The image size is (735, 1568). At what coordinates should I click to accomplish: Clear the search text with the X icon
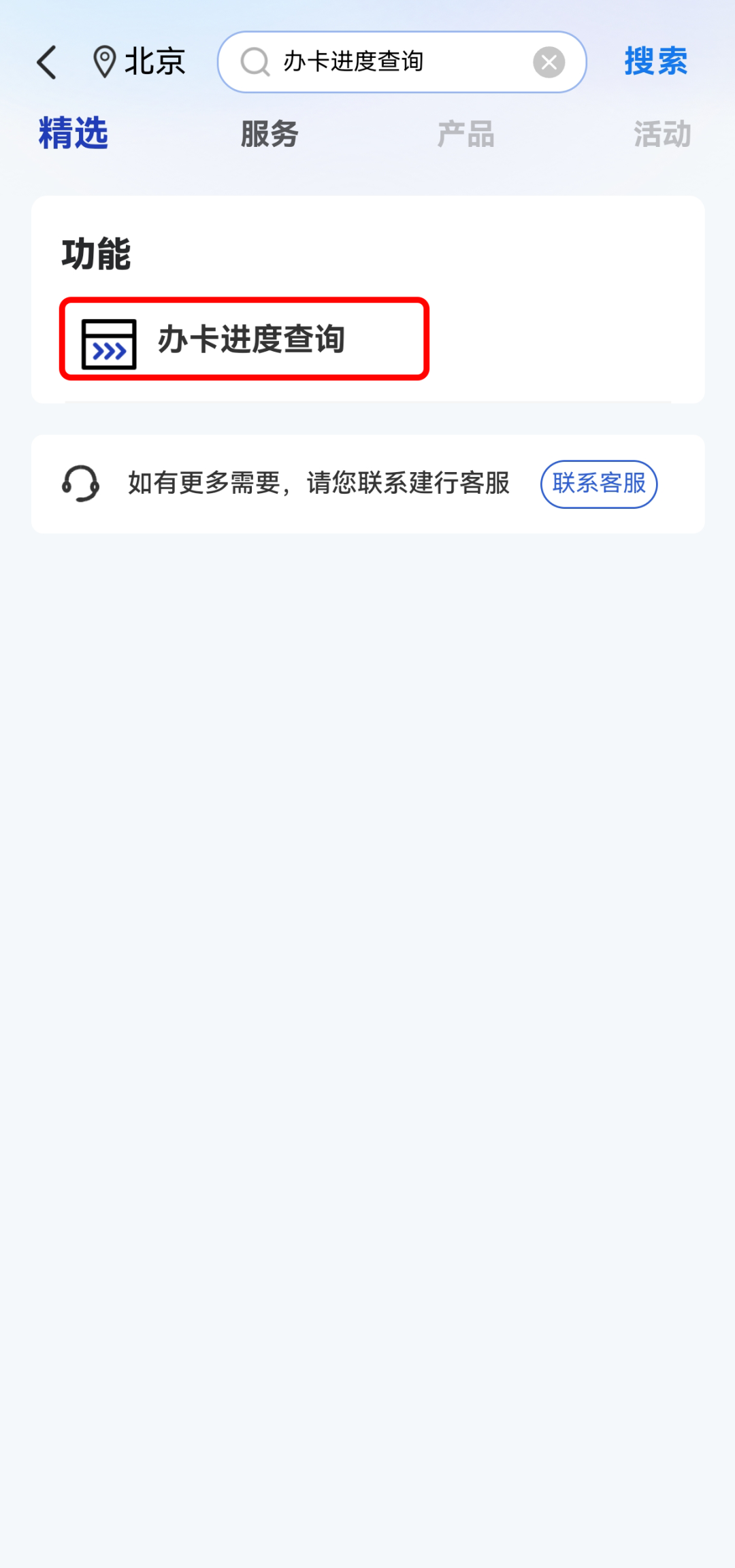click(x=549, y=62)
